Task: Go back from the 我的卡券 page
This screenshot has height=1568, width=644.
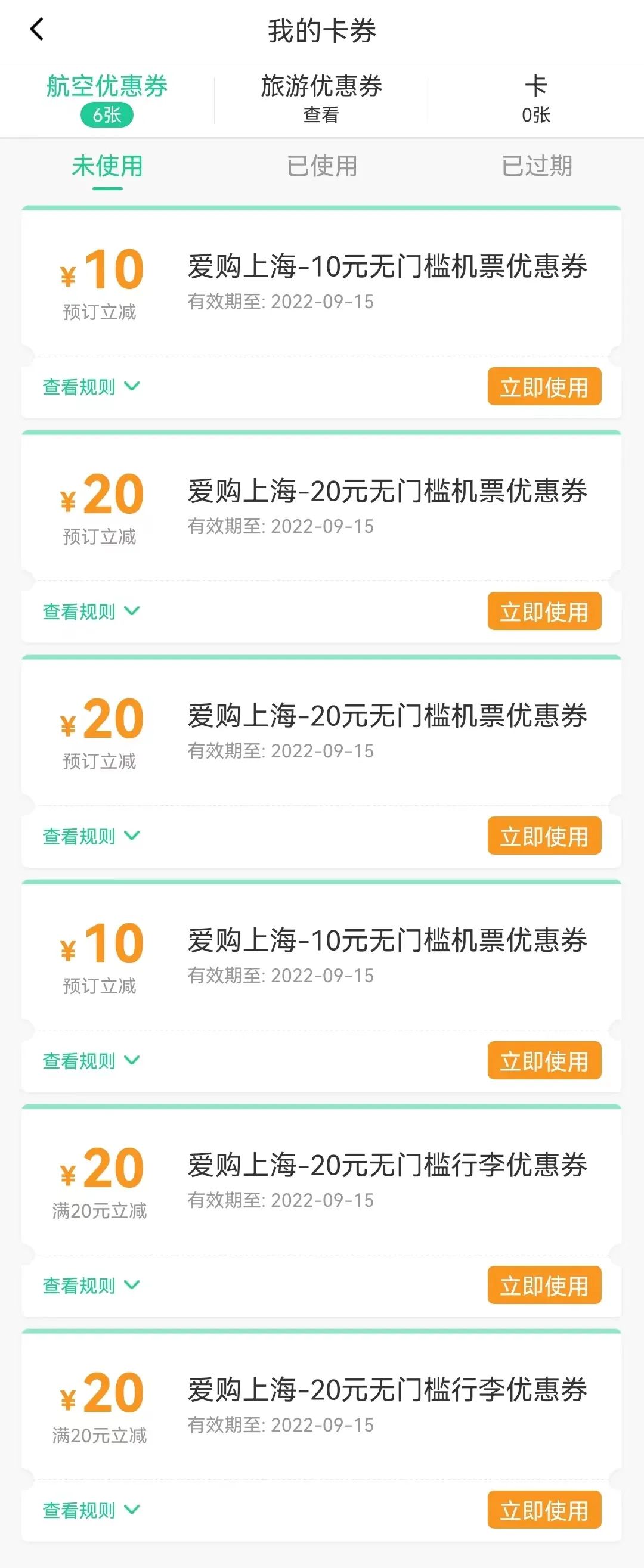Action: [37, 29]
